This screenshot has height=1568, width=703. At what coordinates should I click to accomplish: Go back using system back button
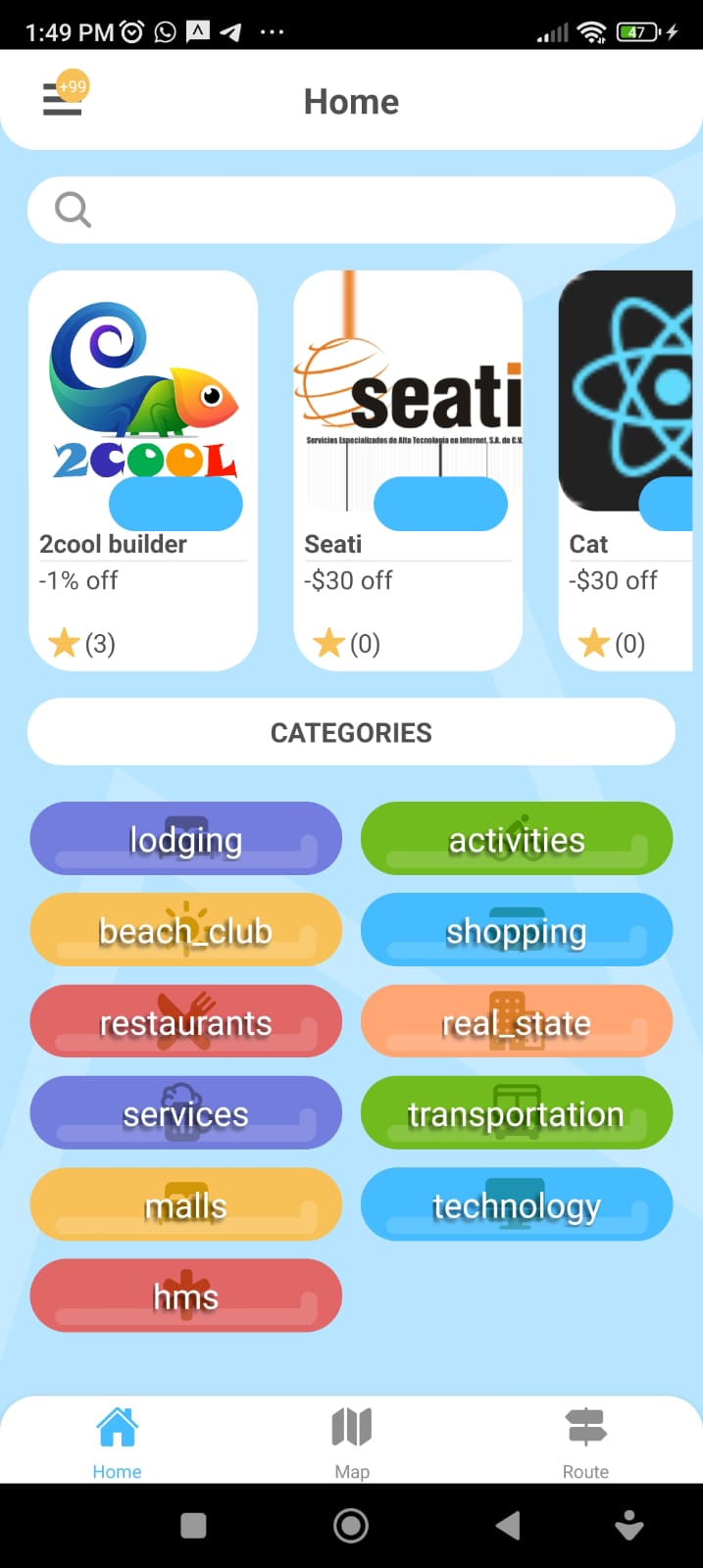point(508,1525)
